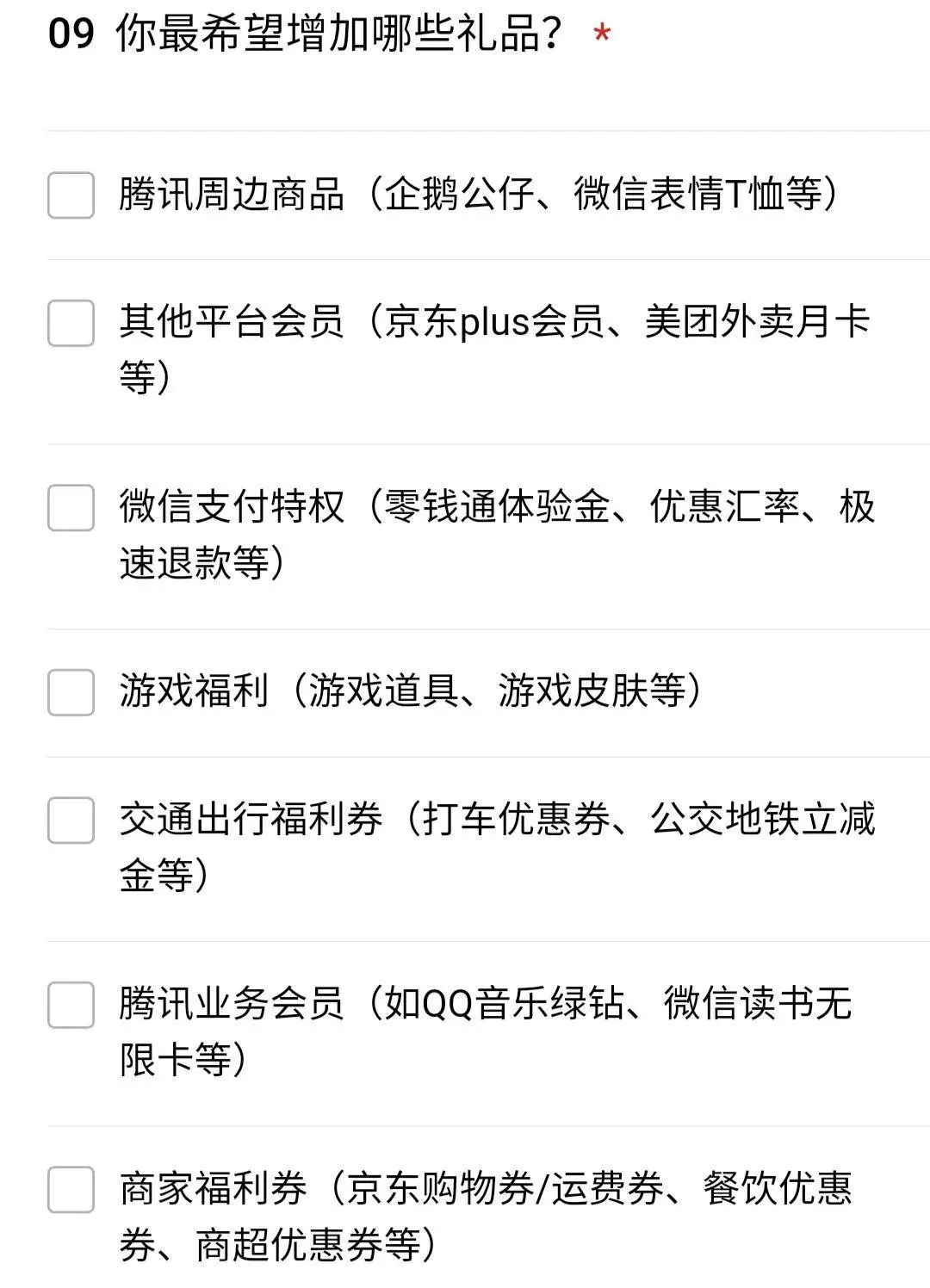Check the 腾讯周边商品 checkbox
Screen dimensions: 930x1288
click(71, 196)
